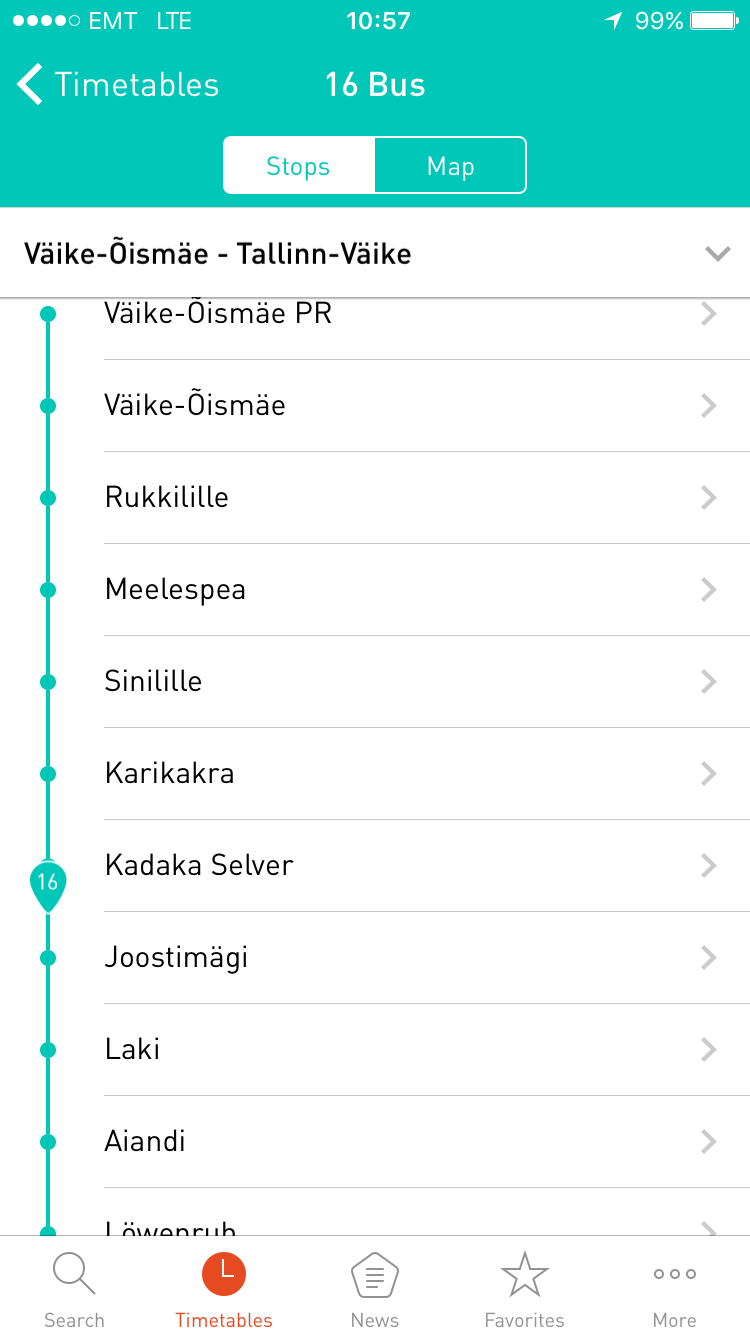Switch to the Map view
This screenshot has height=1334, width=750.
pyautogui.click(x=450, y=166)
